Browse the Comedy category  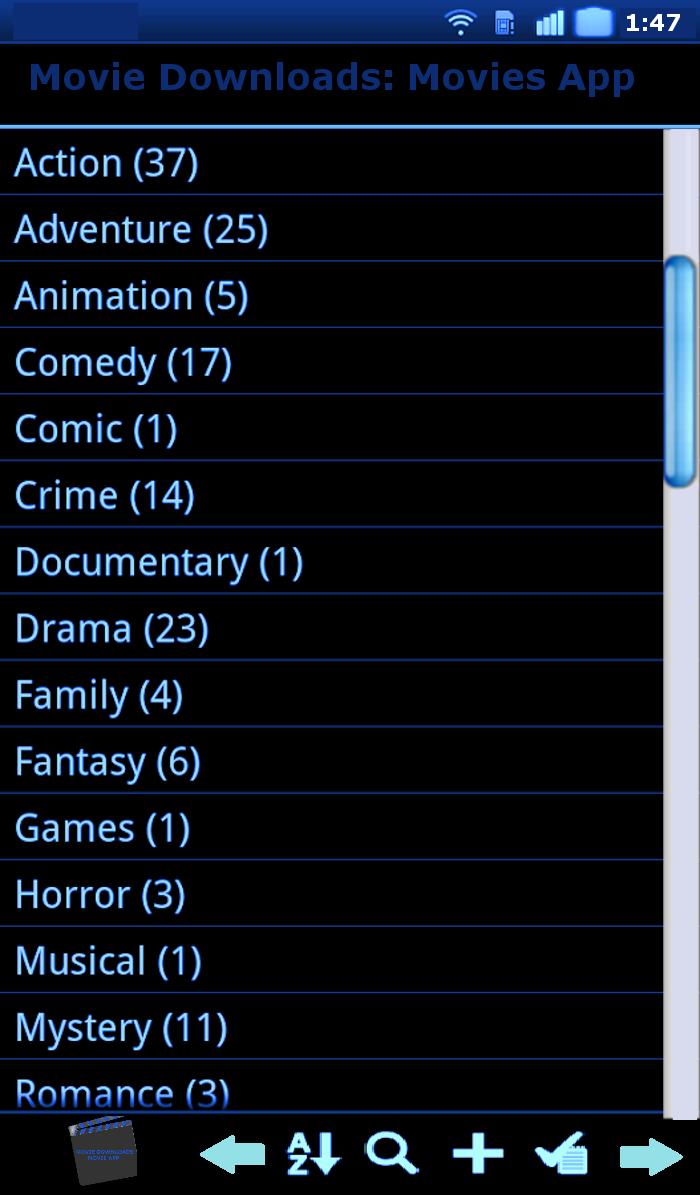click(123, 363)
